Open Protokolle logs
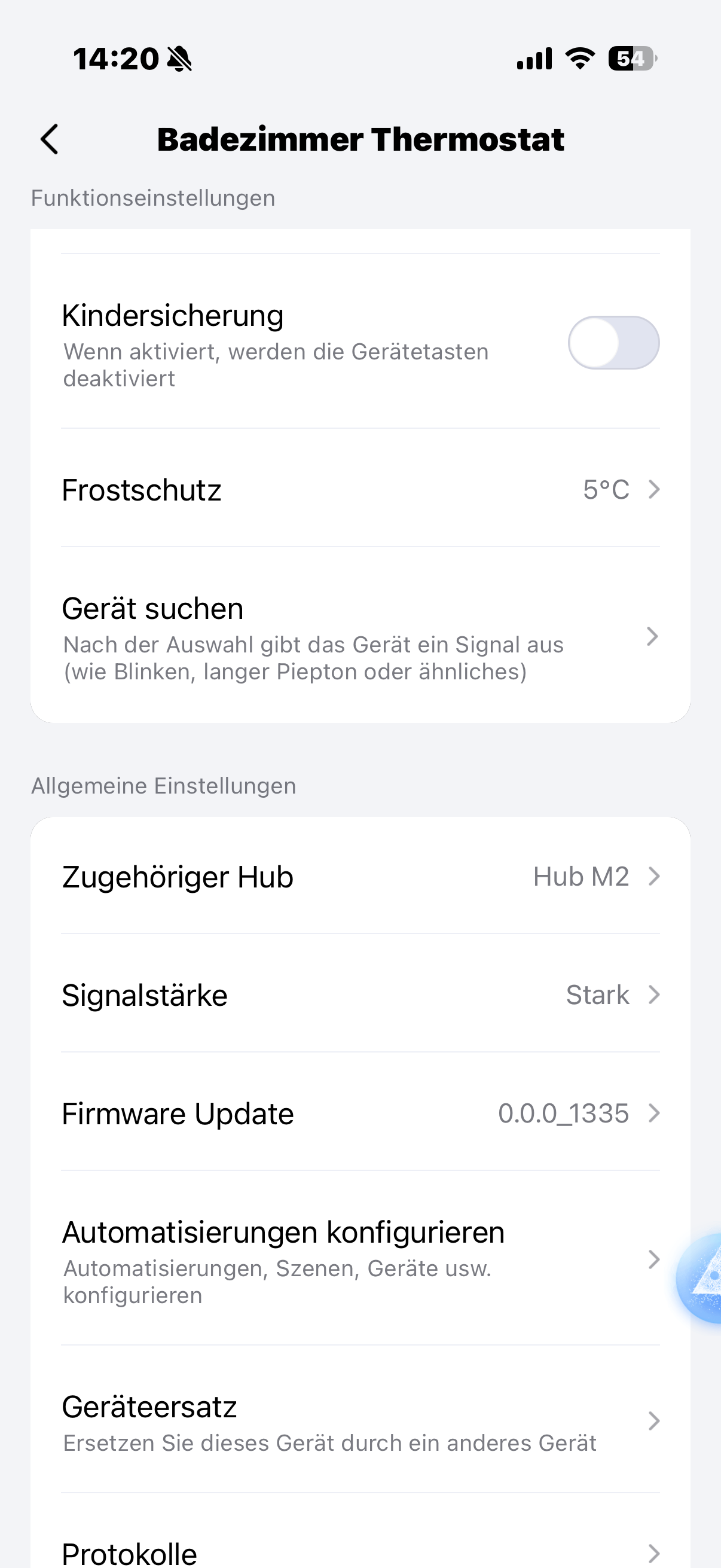This screenshot has height=1568, width=721. (x=360, y=1551)
